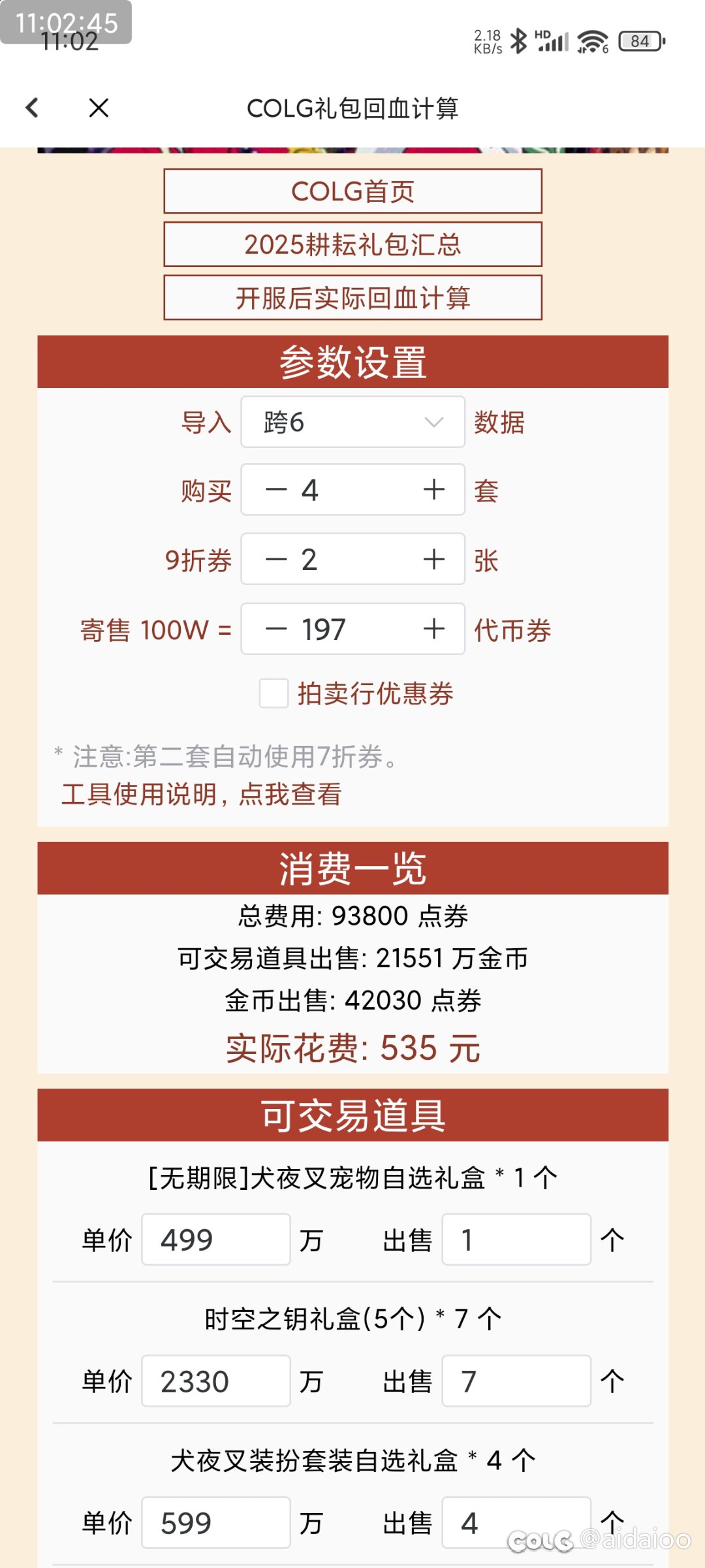
Task: Open 工具使用说明，点我查看 link
Action: coord(201,794)
